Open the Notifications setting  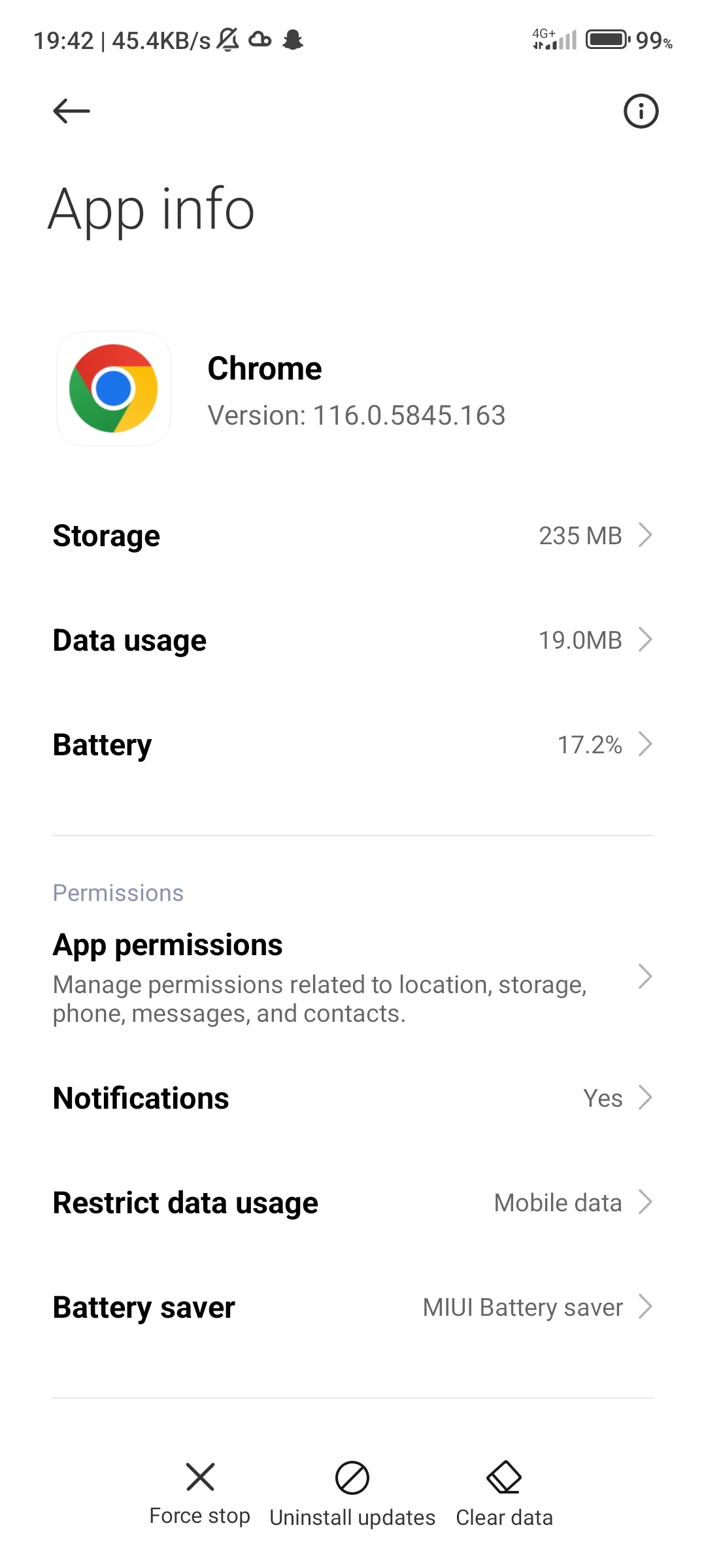click(353, 1098)
